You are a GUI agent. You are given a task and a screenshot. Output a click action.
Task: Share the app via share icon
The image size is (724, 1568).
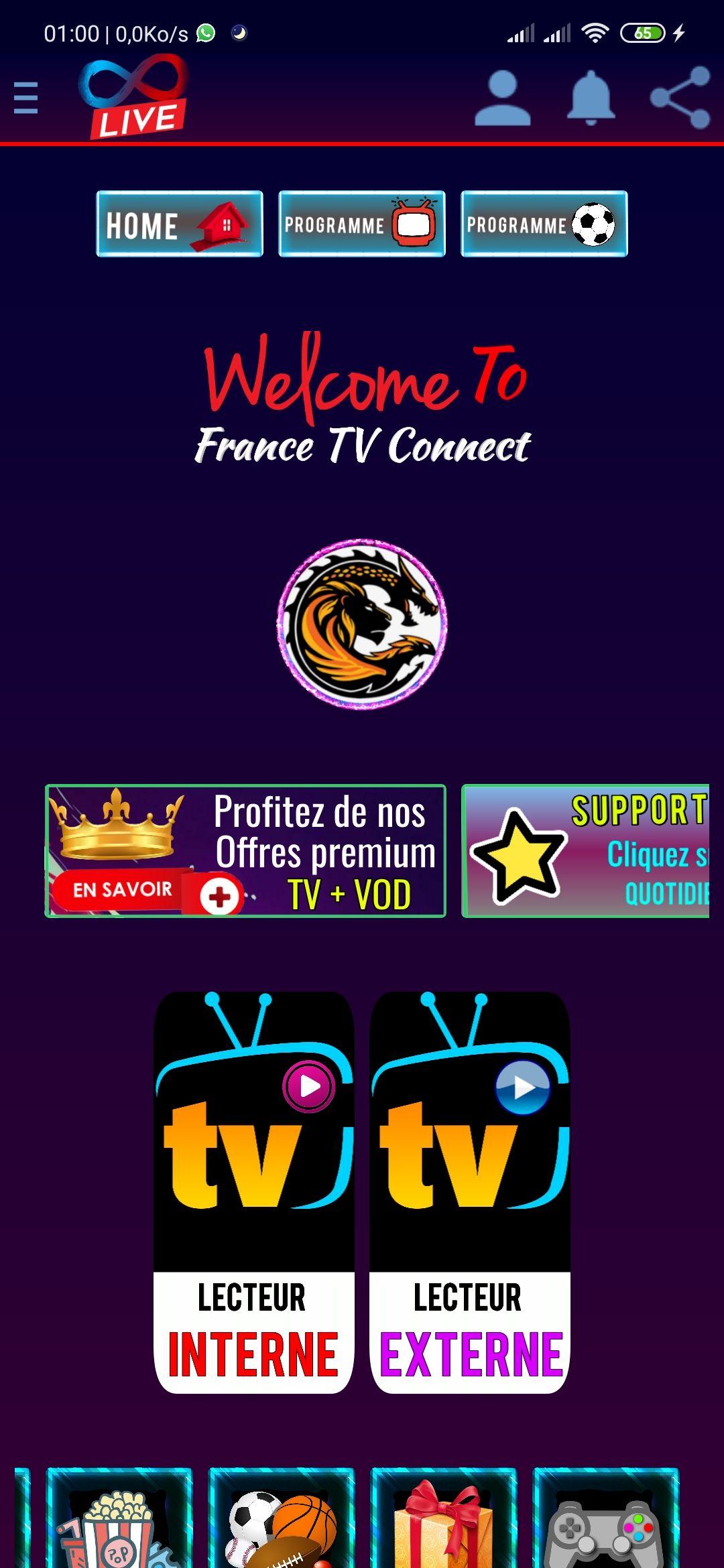[x=680, y=98]
